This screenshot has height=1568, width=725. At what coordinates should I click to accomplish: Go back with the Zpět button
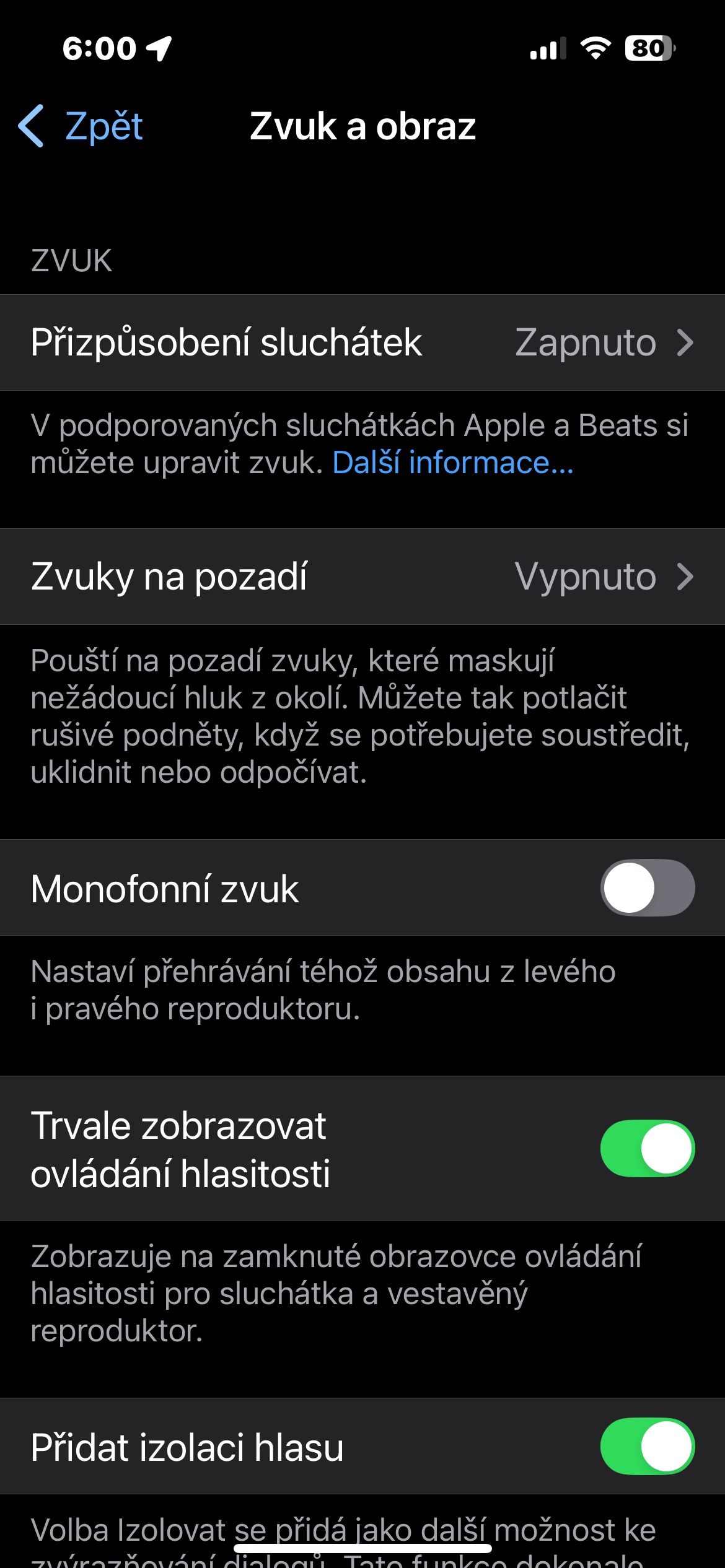click(82, 126)
